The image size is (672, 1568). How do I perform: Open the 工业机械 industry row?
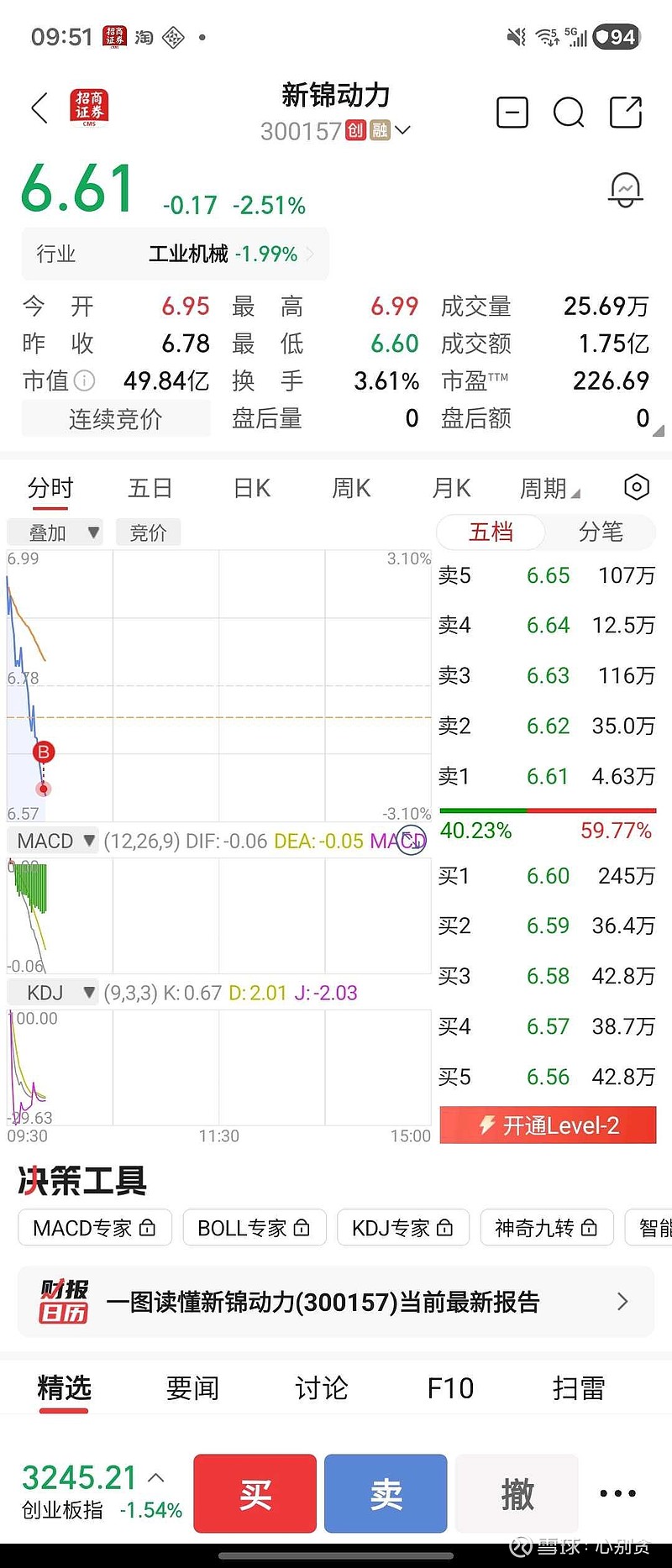point(175,254)
